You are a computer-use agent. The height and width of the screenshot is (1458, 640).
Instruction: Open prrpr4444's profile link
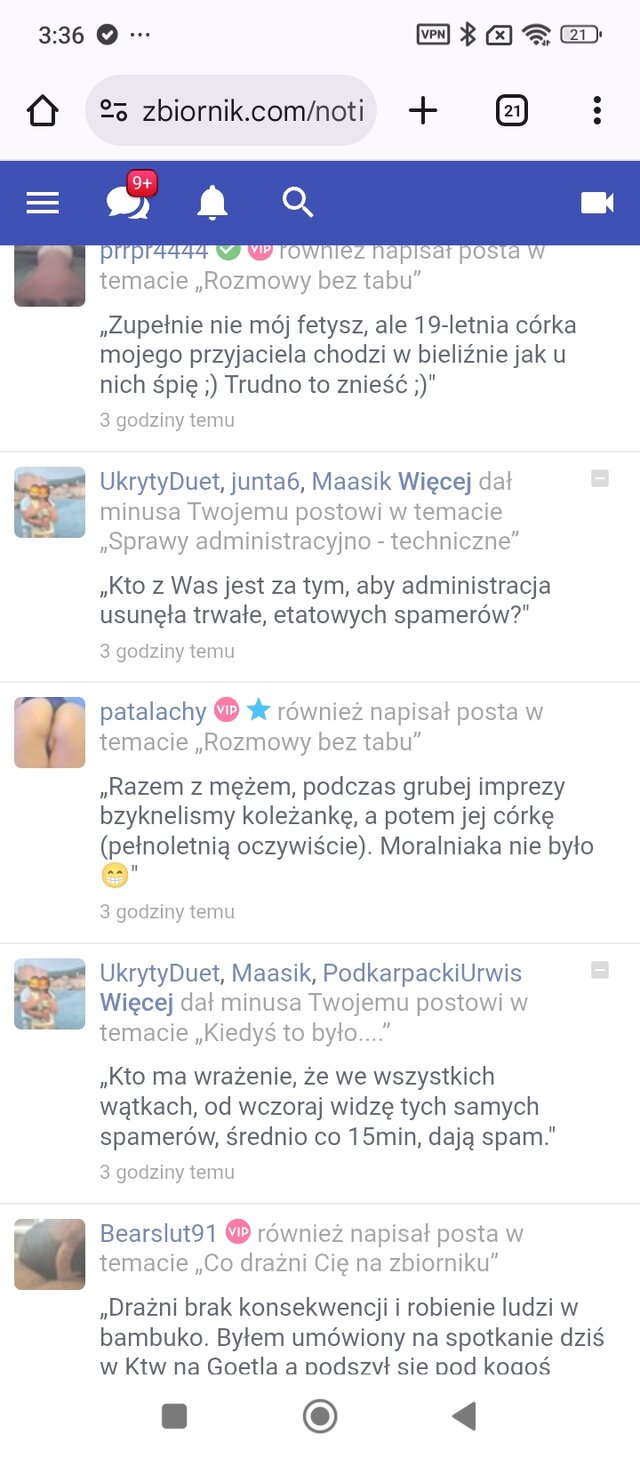(154, 252)
